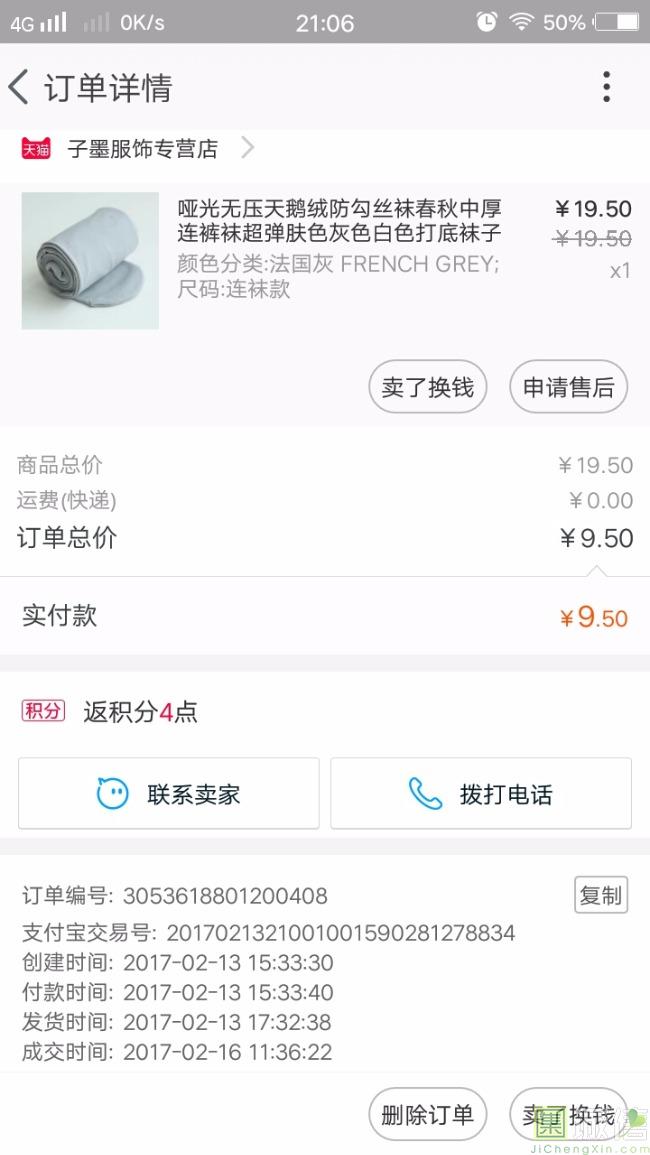This screenshot has height=1155, width=650.
Task: Delete this order with 删除订单
Action: coord(427,1114)
